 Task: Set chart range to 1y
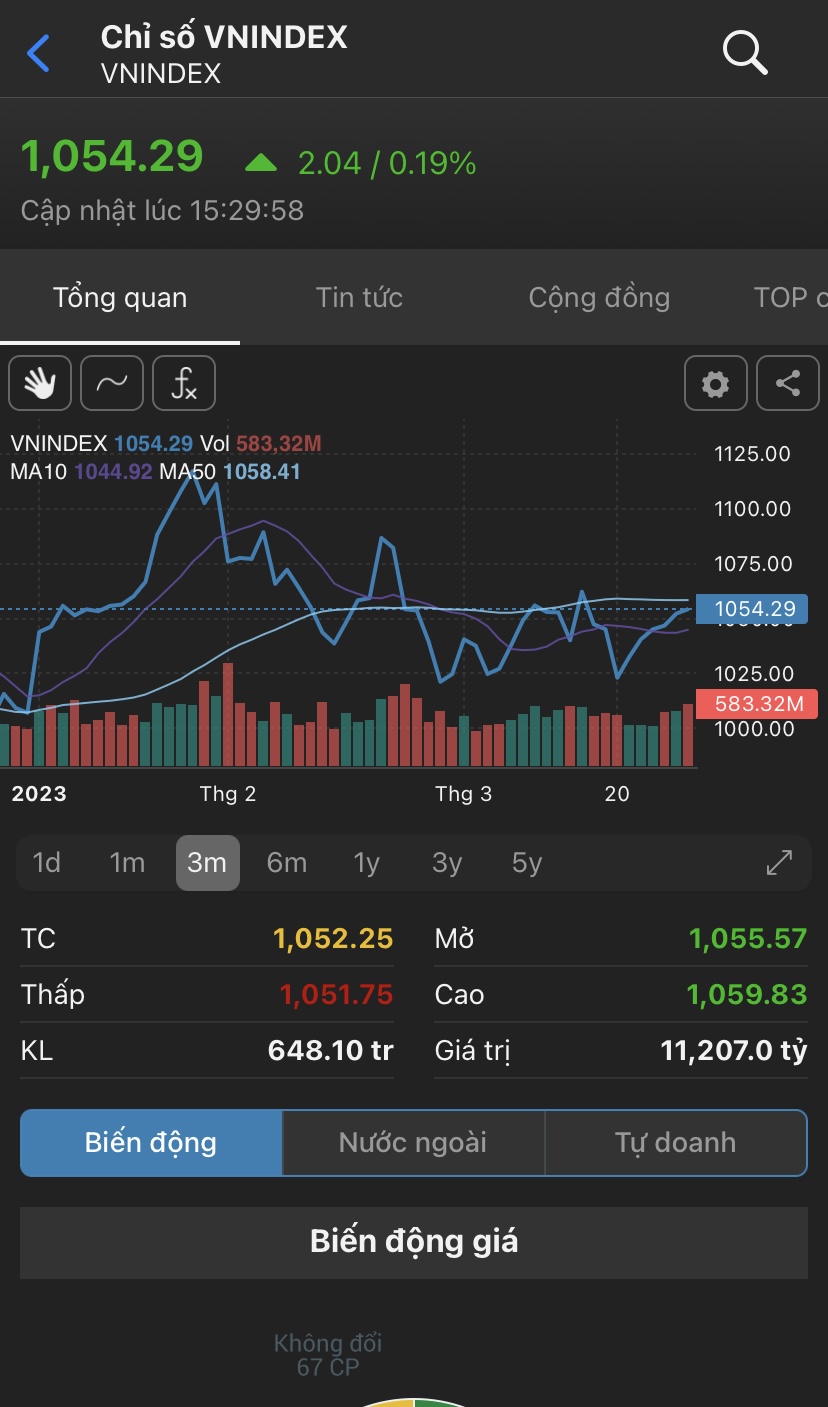click(367, 863)
